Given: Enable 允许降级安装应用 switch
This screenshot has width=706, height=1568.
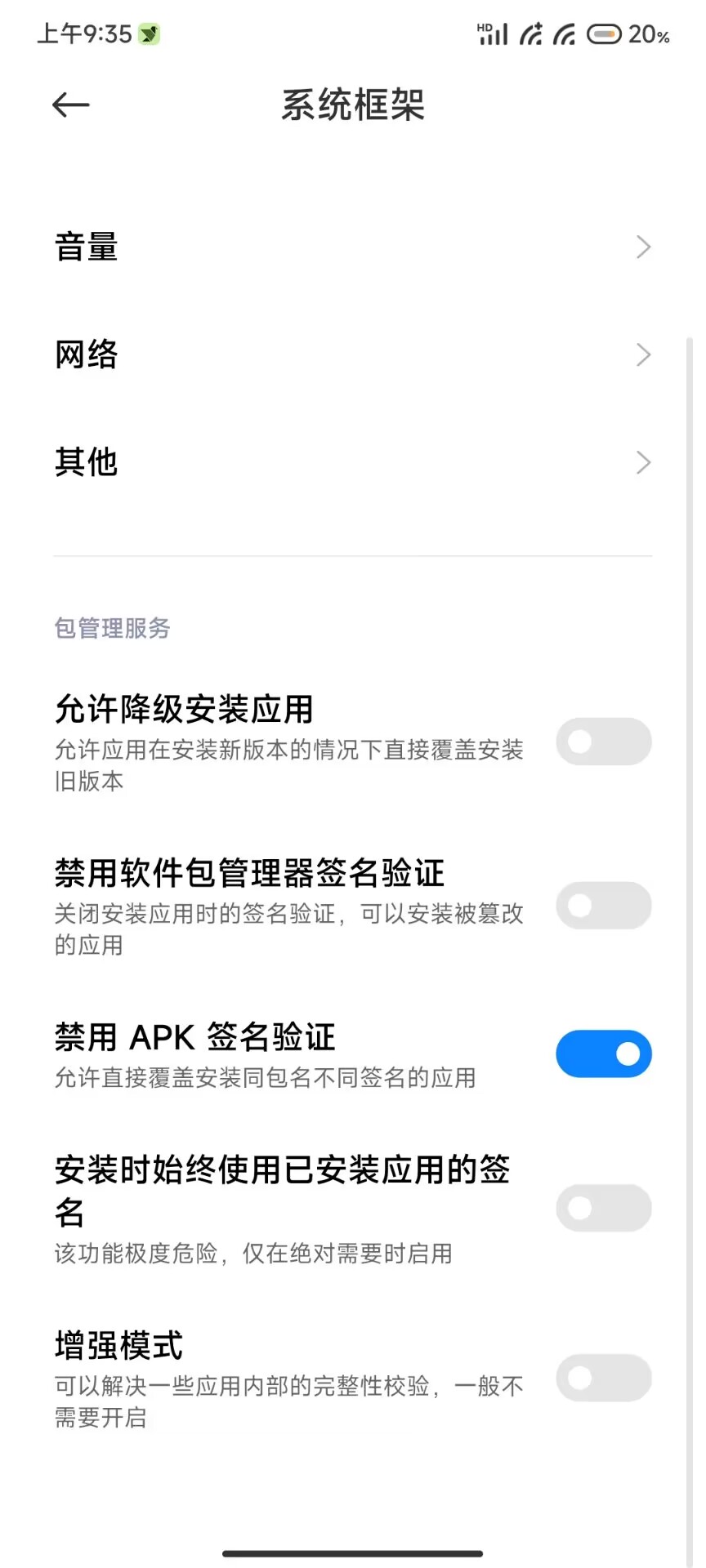Looking at the screenshot, I should click(x=603, y=742).
